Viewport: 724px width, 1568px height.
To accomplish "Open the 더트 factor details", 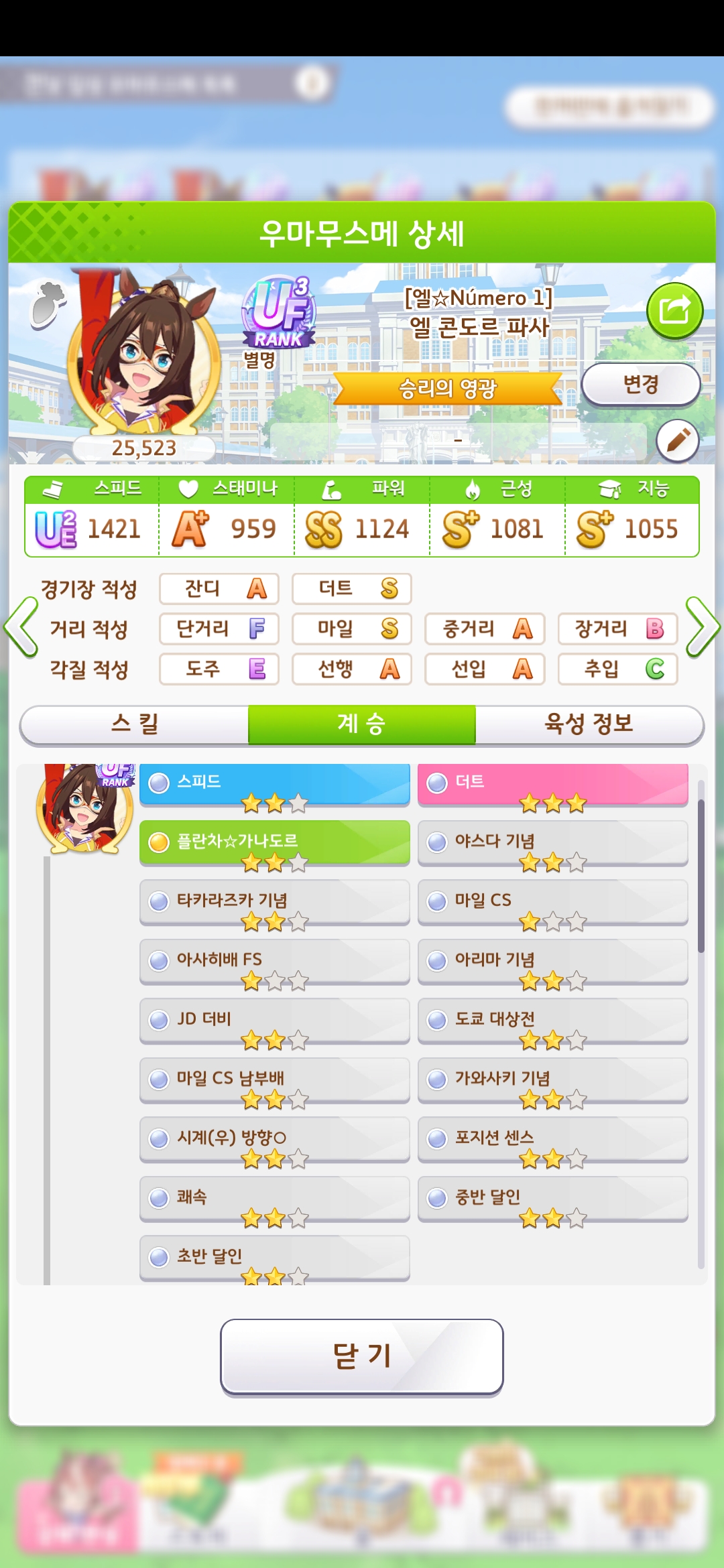I will click(552, 783).
